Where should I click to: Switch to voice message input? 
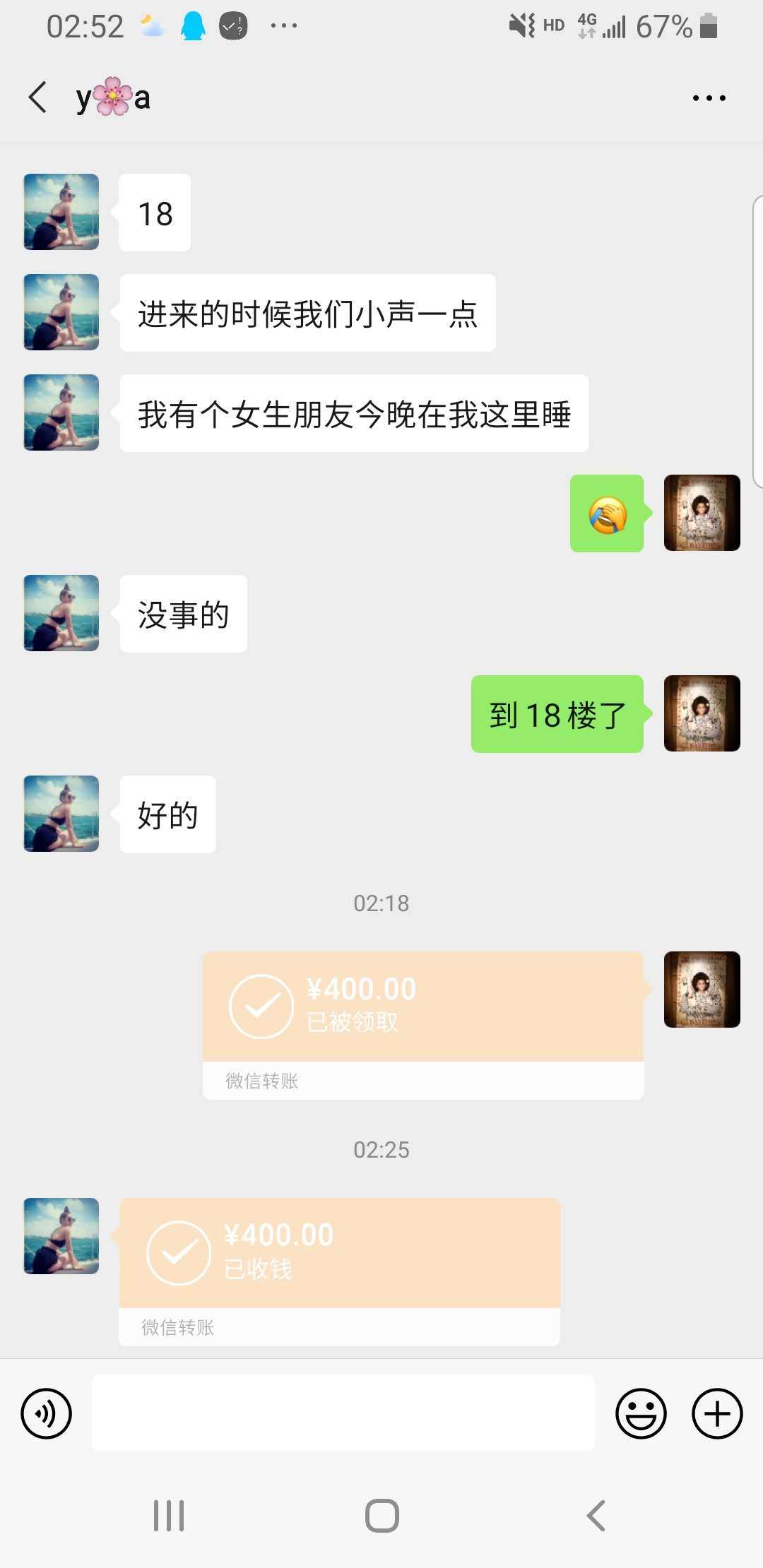[47, 1413]
